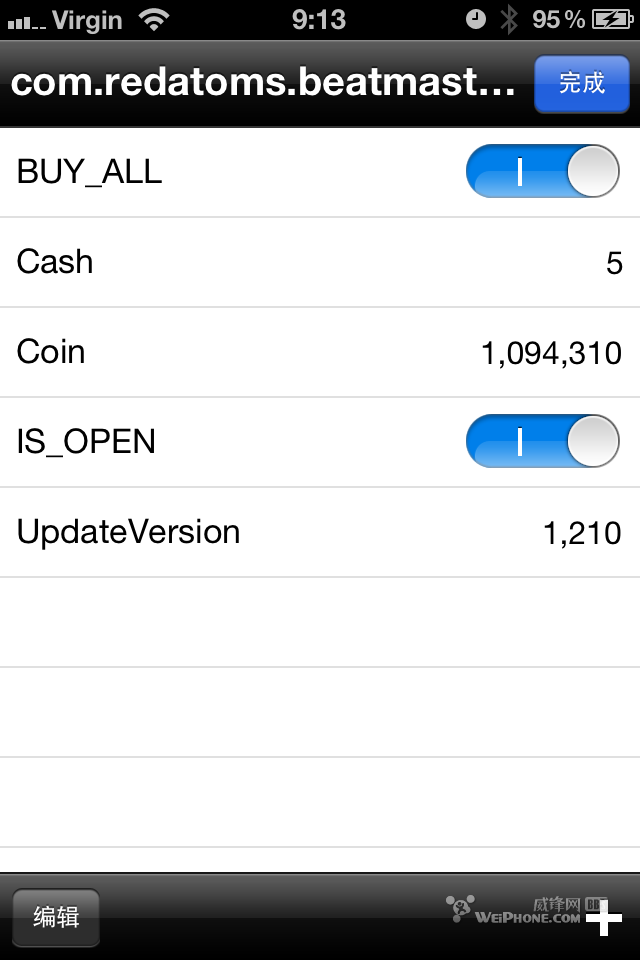Disable the IS_OPEN switch
The image size is (640, 960).
[542, 442]
